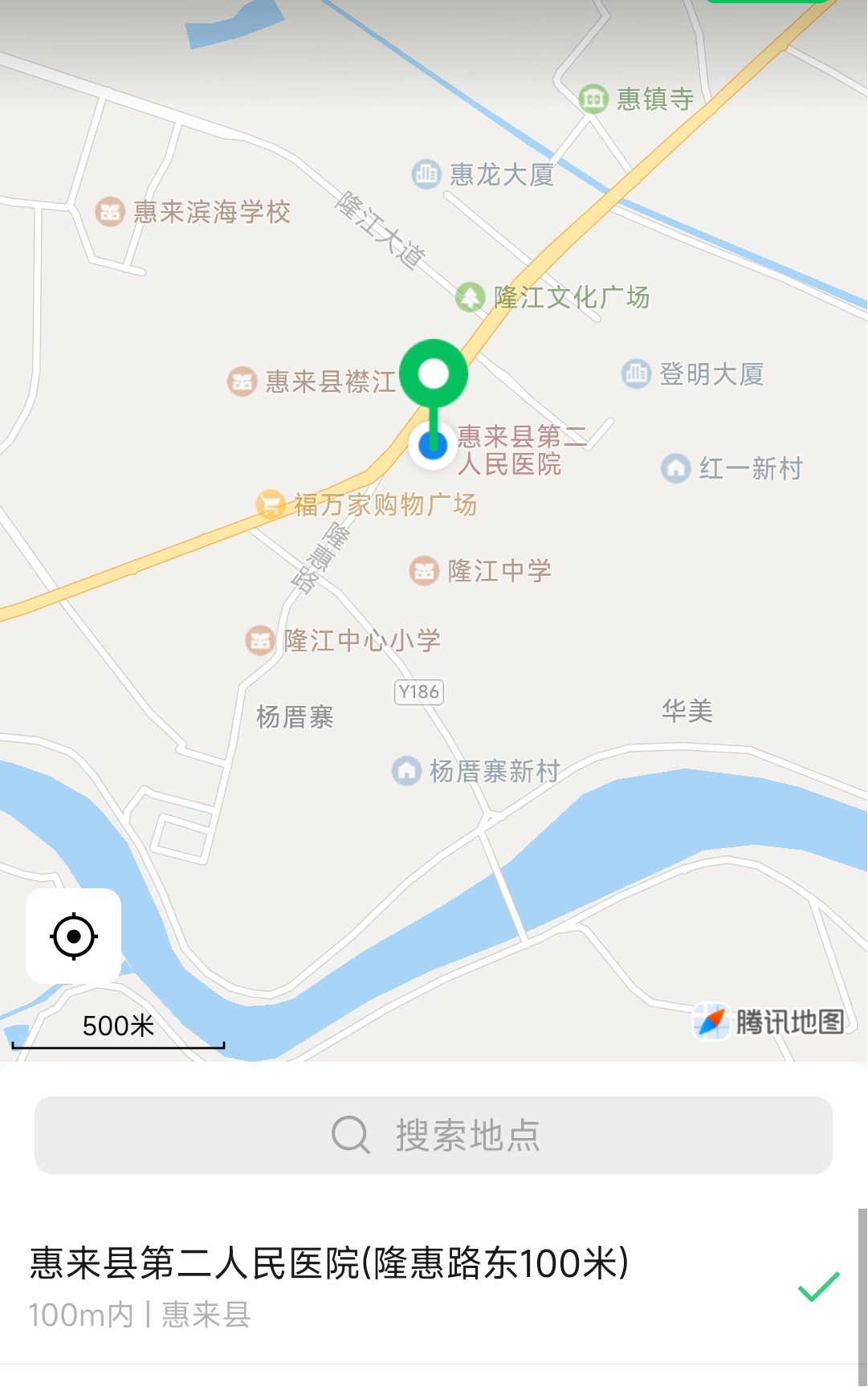Select the 红一新村 home icon
Screen dimensions: 868x1387
pyautogui.click(x=677, y=467)
